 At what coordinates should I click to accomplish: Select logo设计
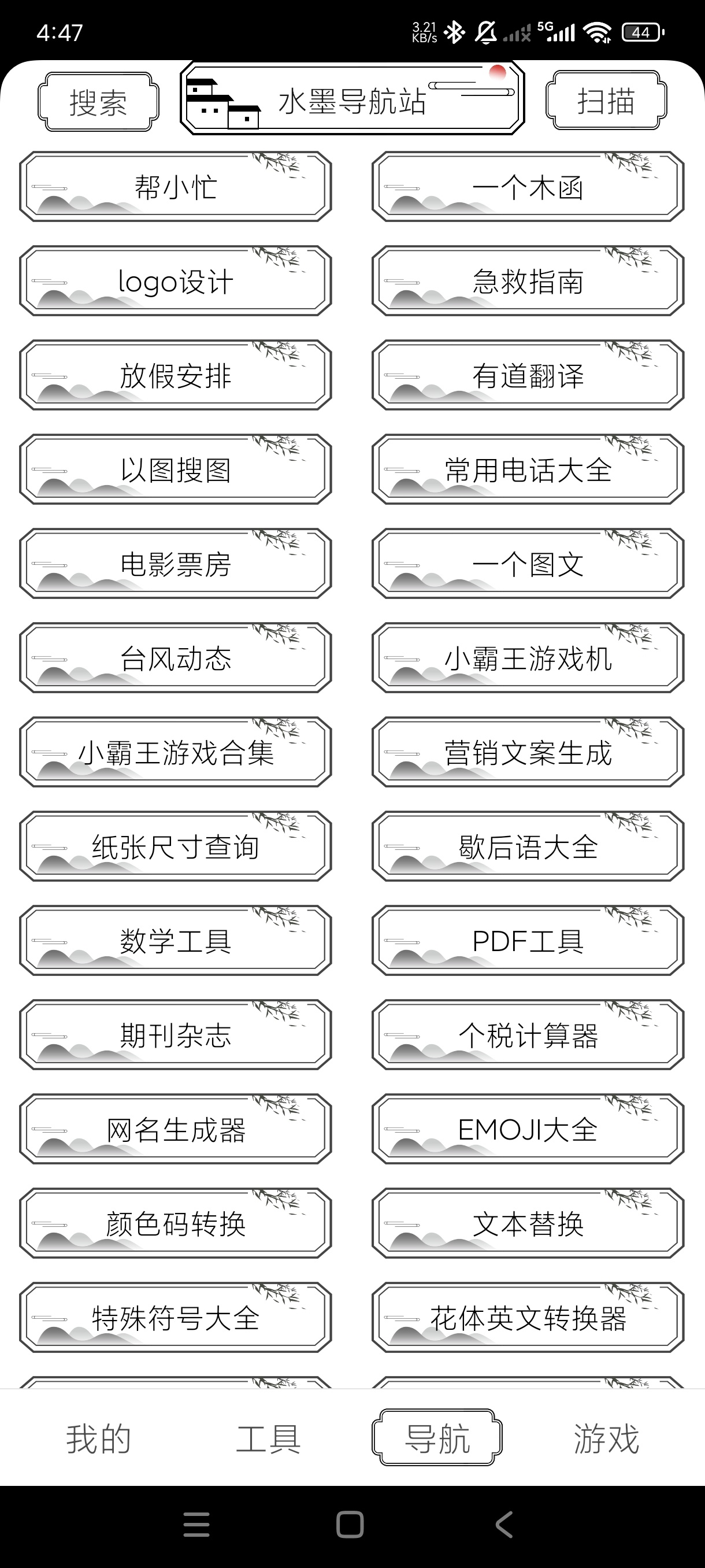click(x=175, y=281)
